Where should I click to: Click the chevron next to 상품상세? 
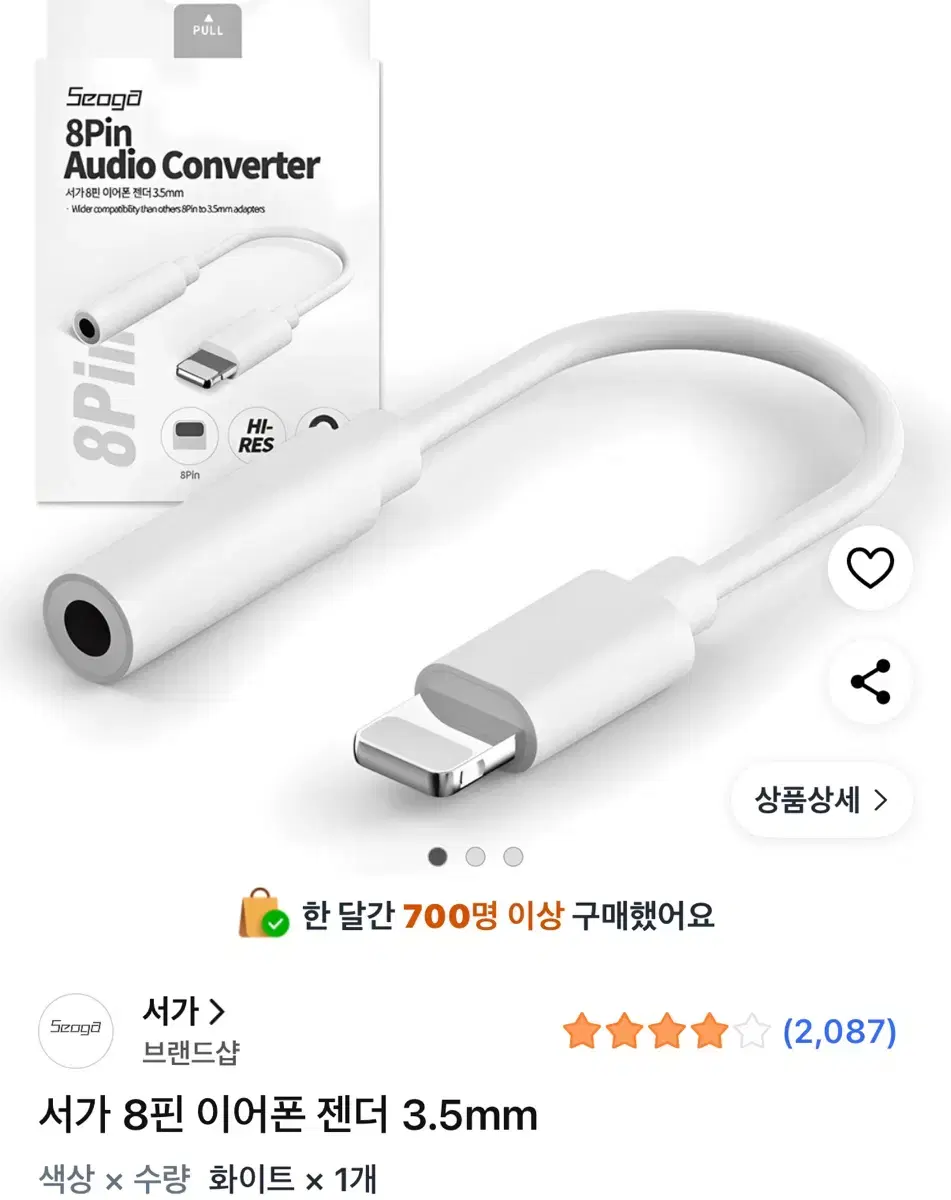pos(881,798)
